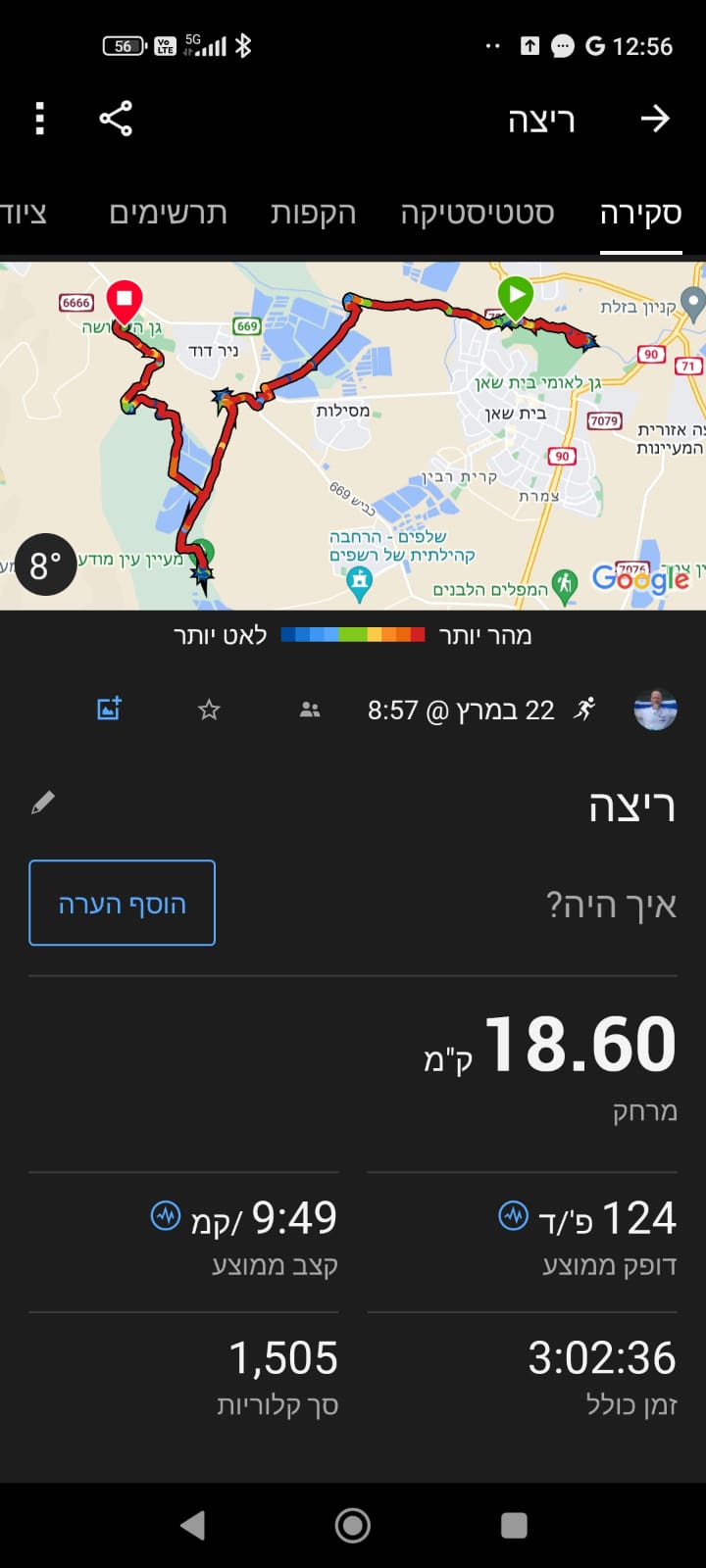Tap the הוסף הערה button

coord(123,903)
